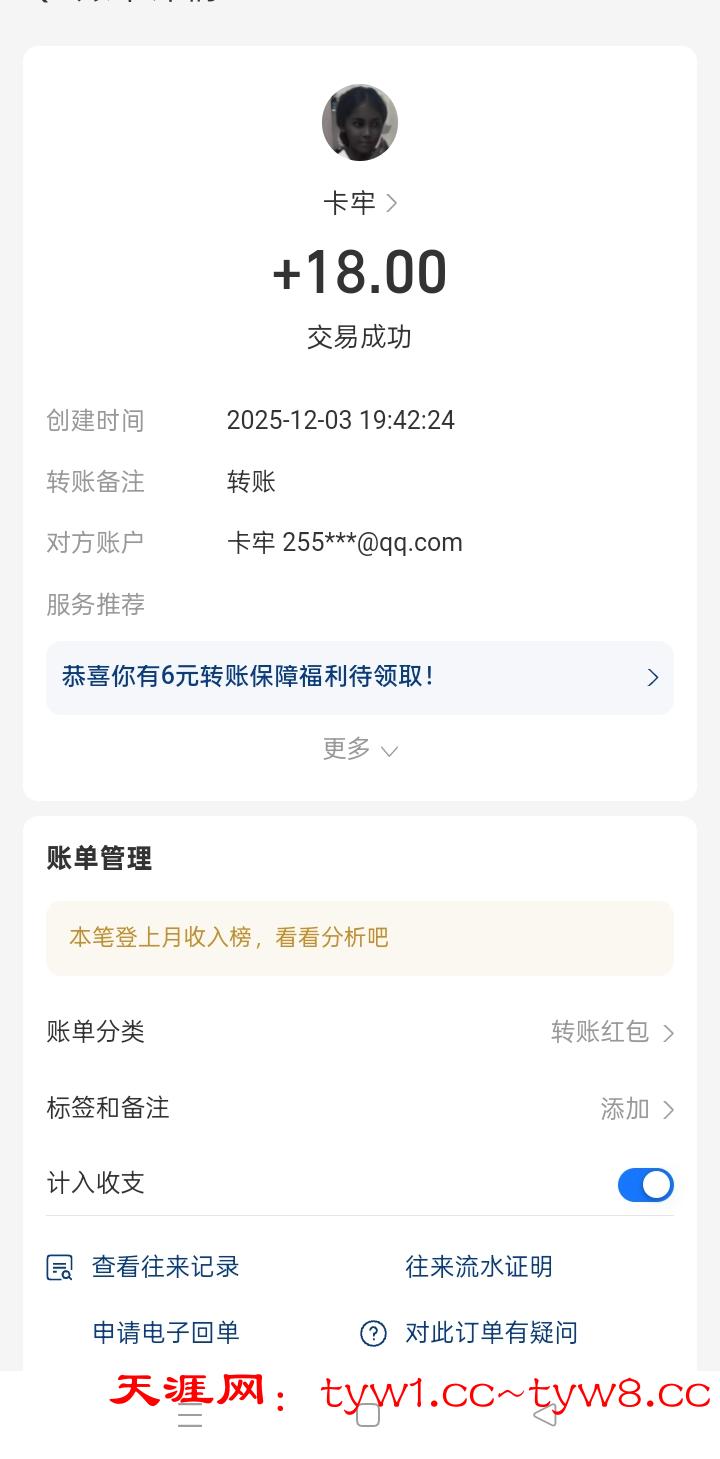The width and height of the screenshot is (720, 1459).
Task: View the 本笔登上月收入榜 analysis
Action: click(359, 938)
